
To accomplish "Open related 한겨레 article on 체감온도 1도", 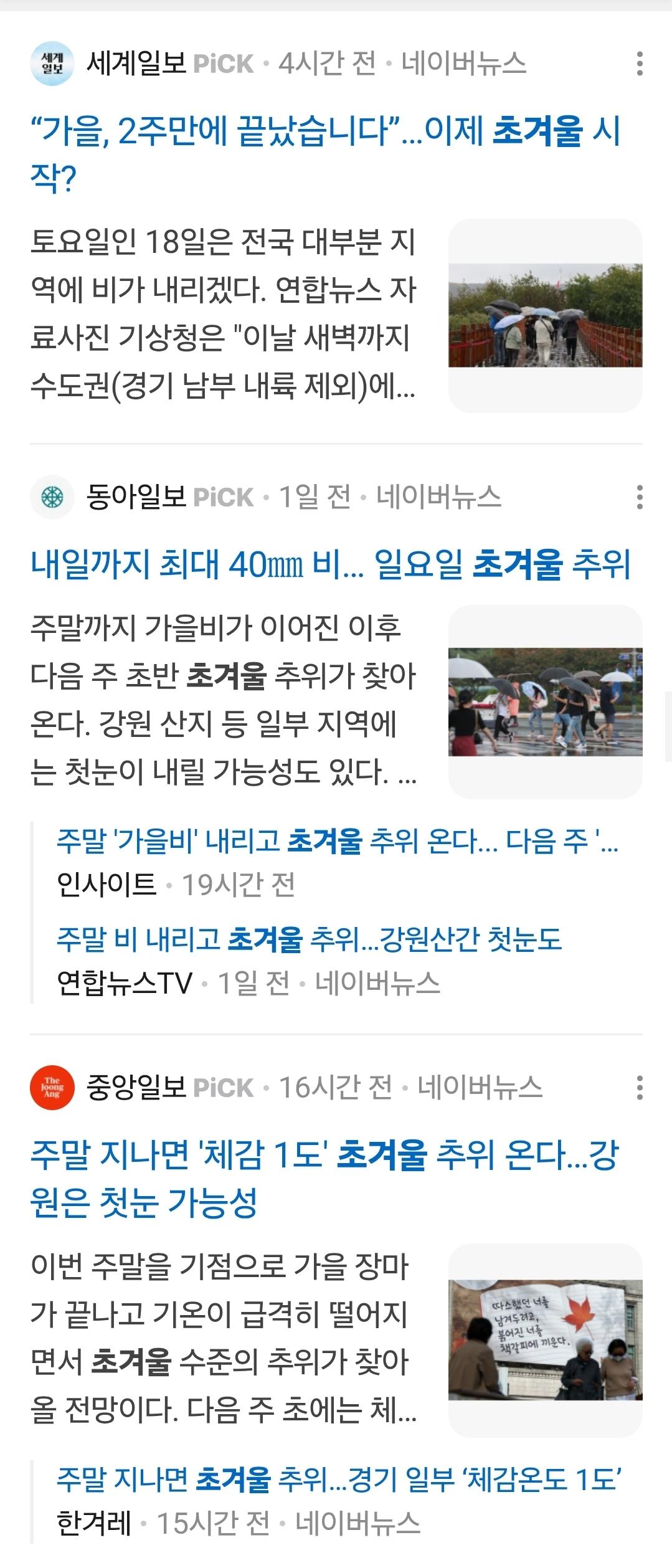I will (x=339, y=1480).
